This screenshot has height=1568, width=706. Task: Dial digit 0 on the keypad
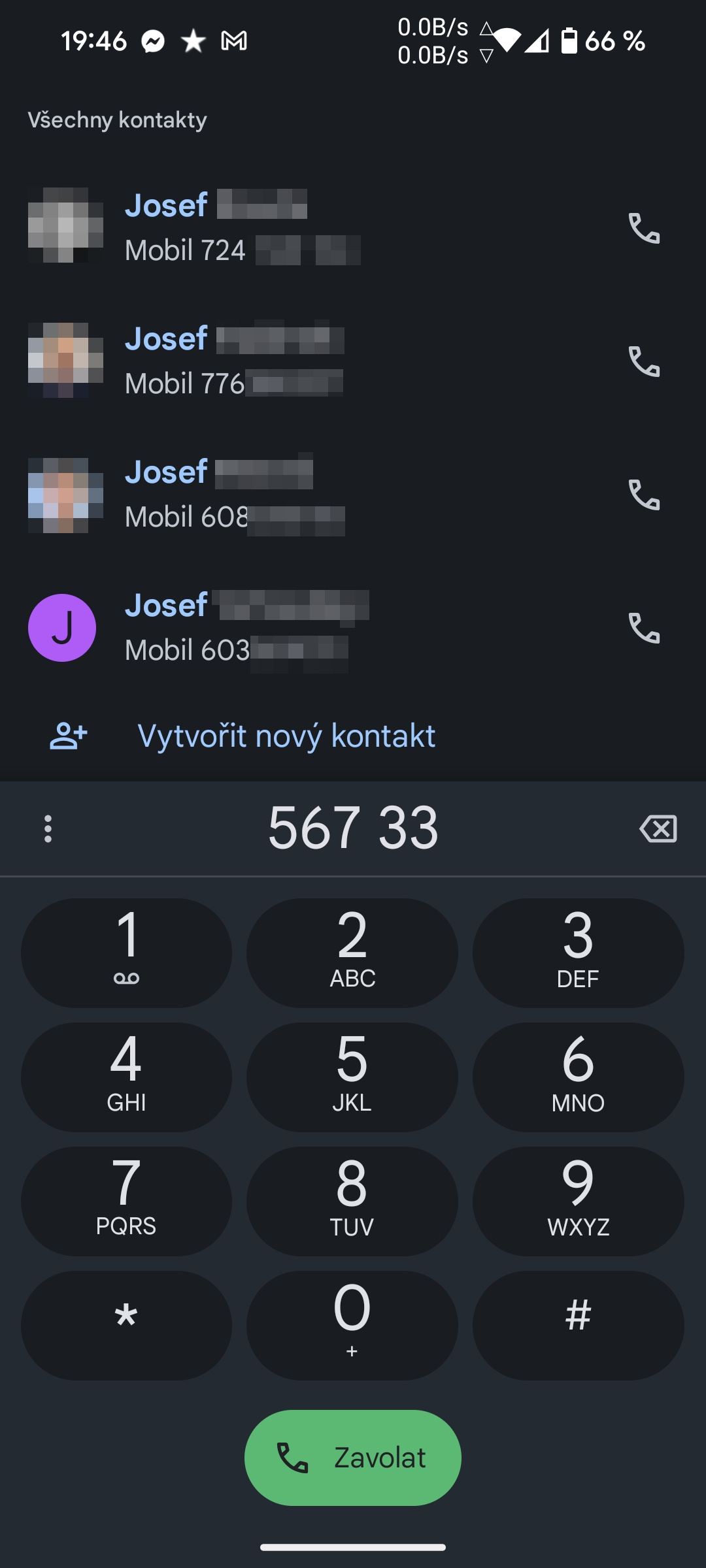pos(352,1325)
